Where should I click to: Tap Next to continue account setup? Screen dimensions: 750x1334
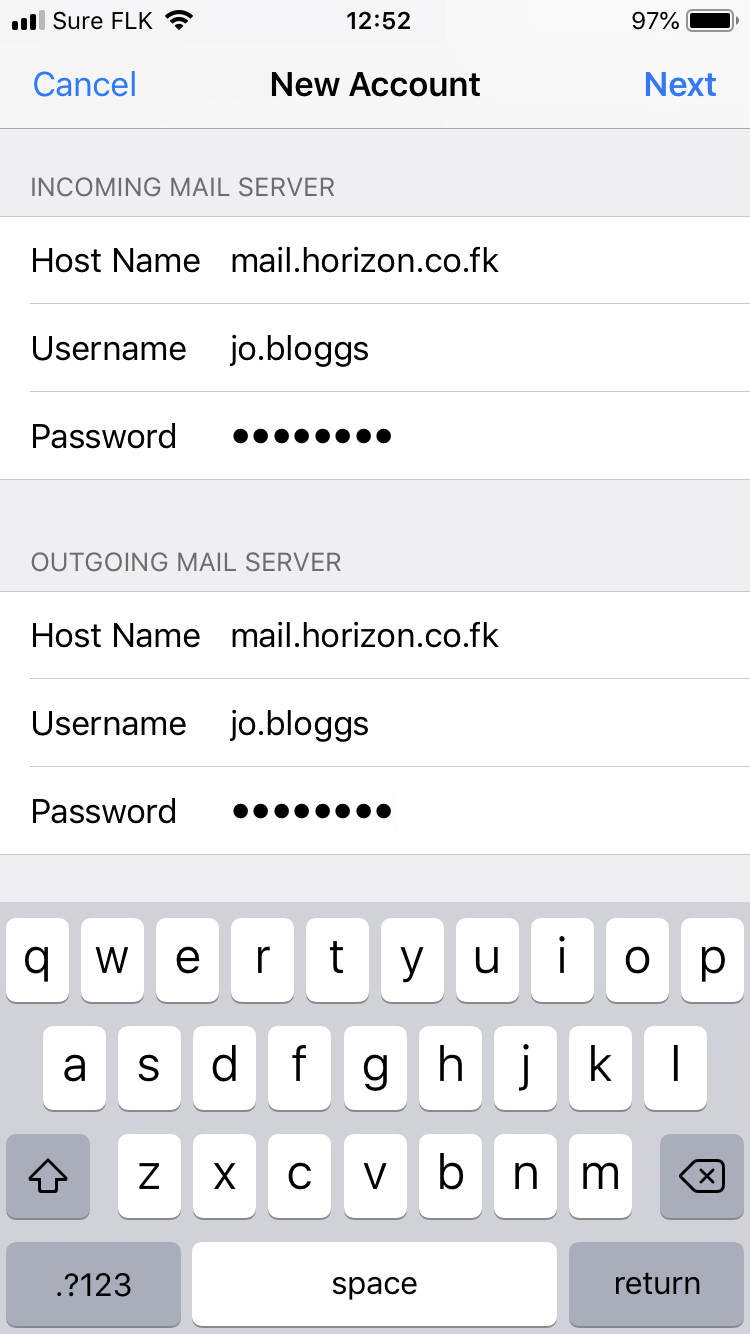coord(680,84)
